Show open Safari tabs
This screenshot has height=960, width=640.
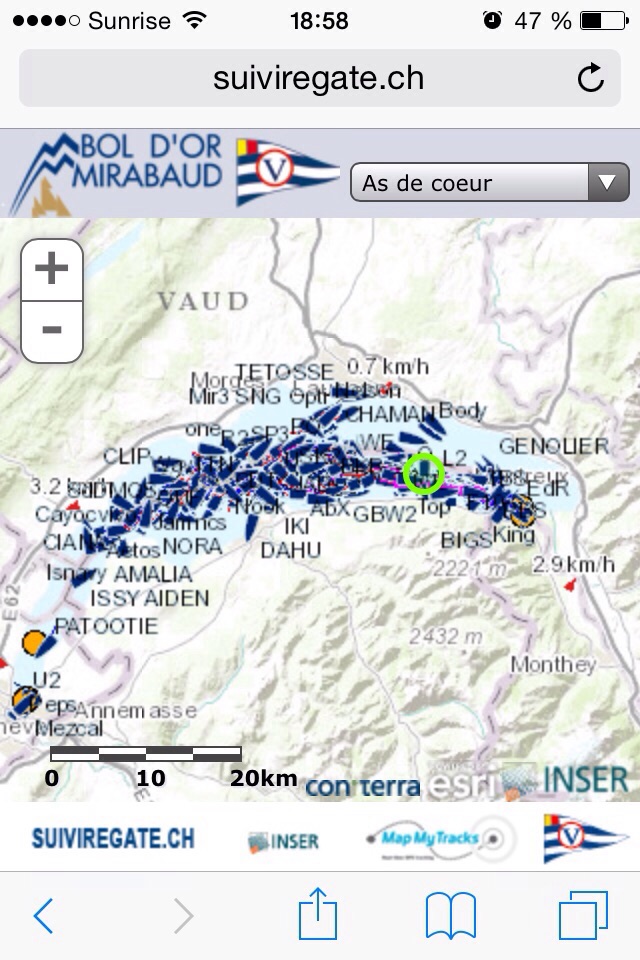[583, 915]
